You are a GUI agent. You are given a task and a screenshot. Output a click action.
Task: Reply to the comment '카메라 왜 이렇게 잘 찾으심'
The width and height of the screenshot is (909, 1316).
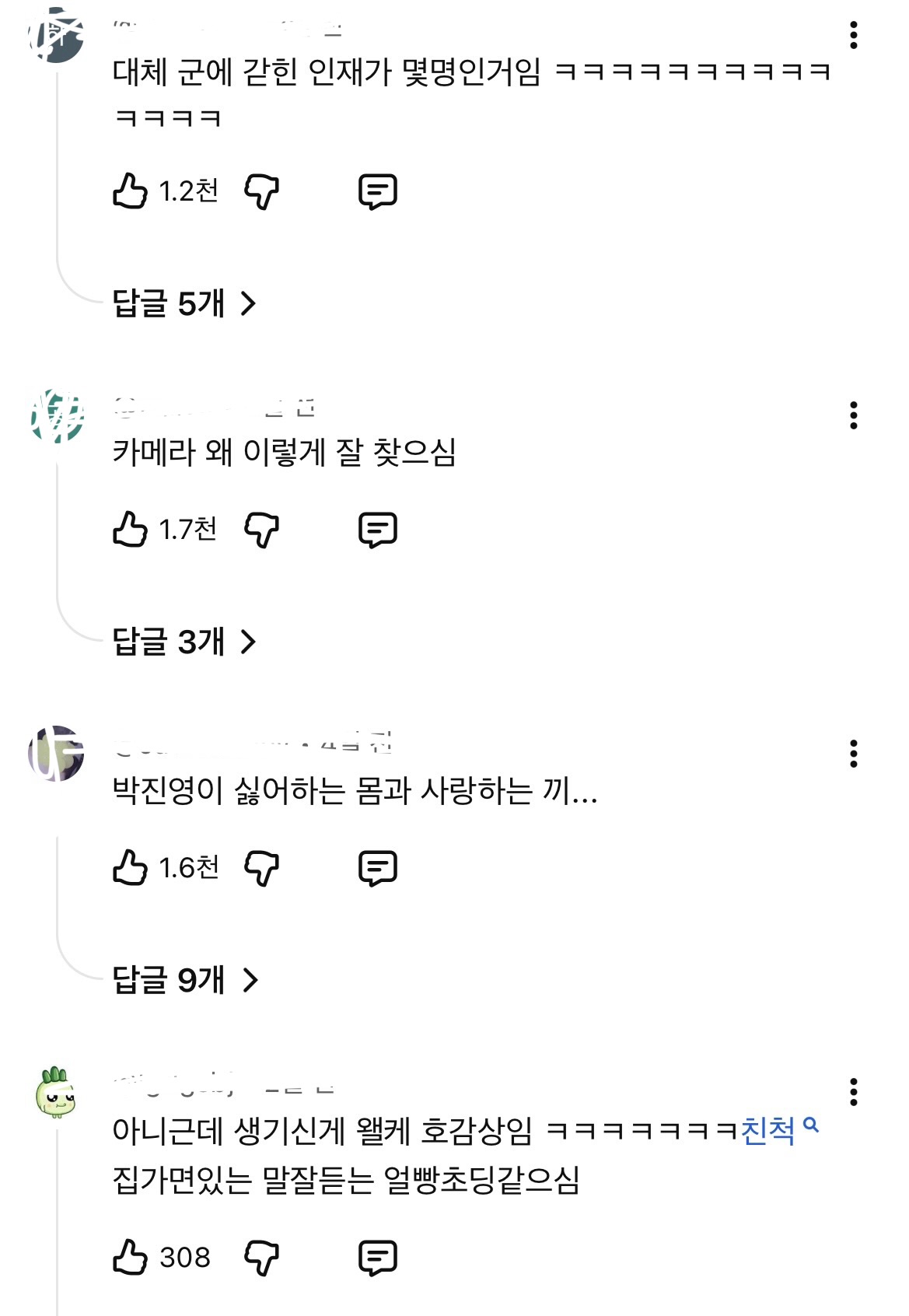coord(378,529)
